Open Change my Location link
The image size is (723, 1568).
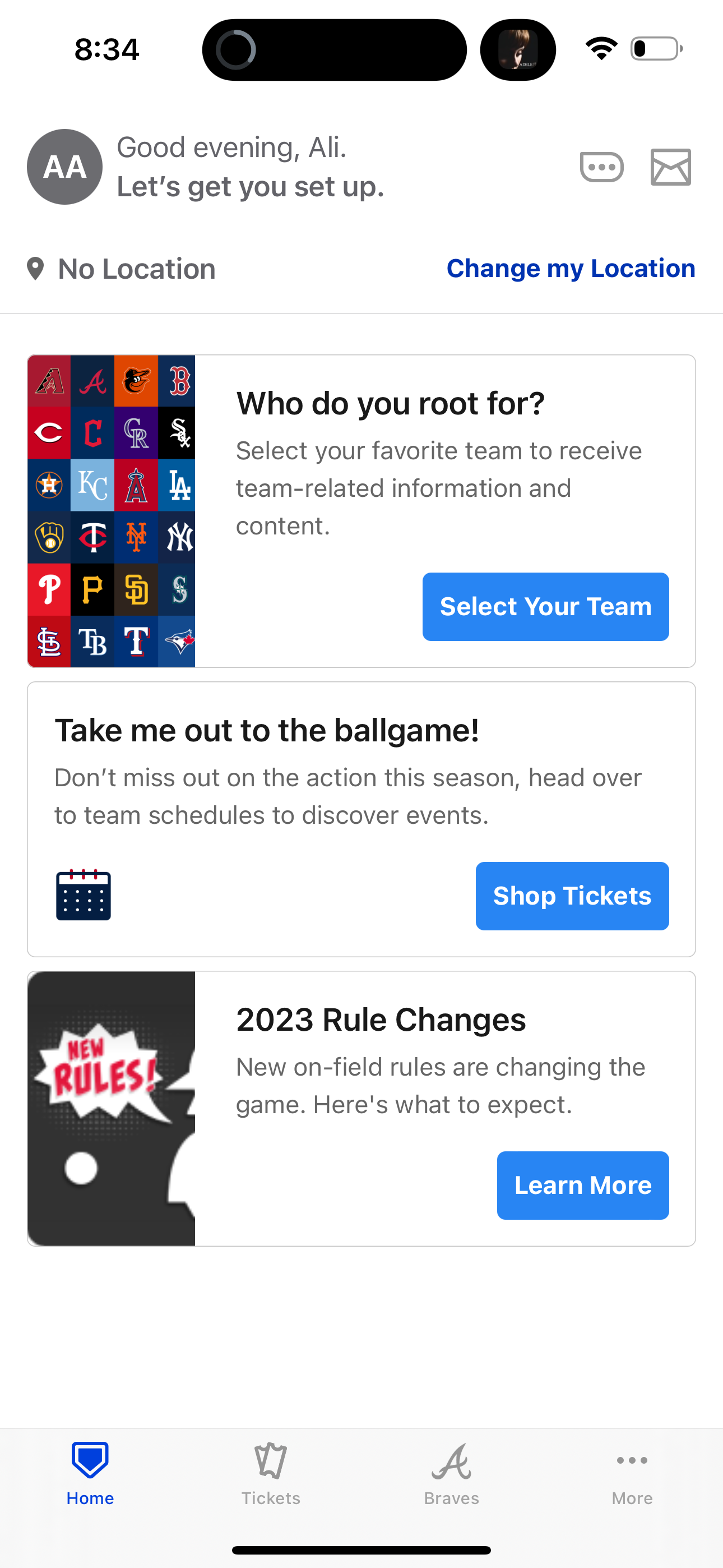point(572,269)
